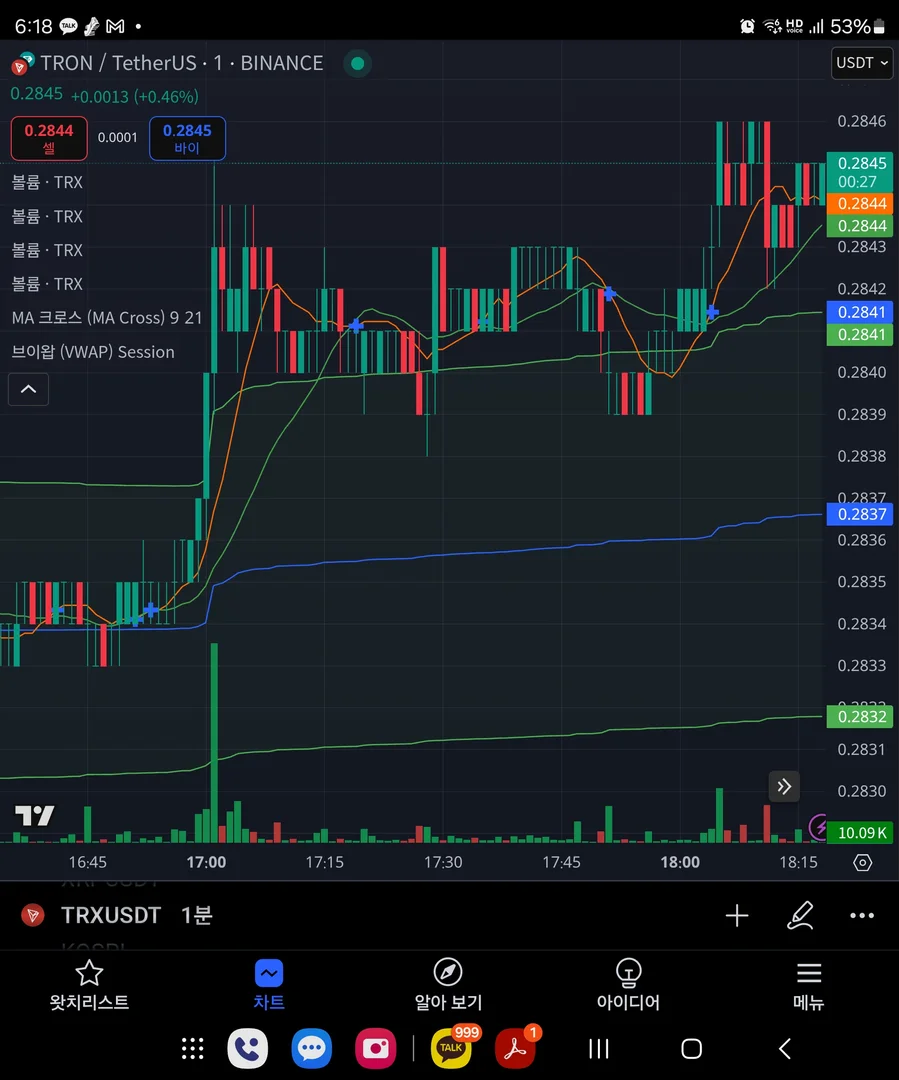
Task: Open the drawing tools pencil icon
Action: tap(800, 915)
